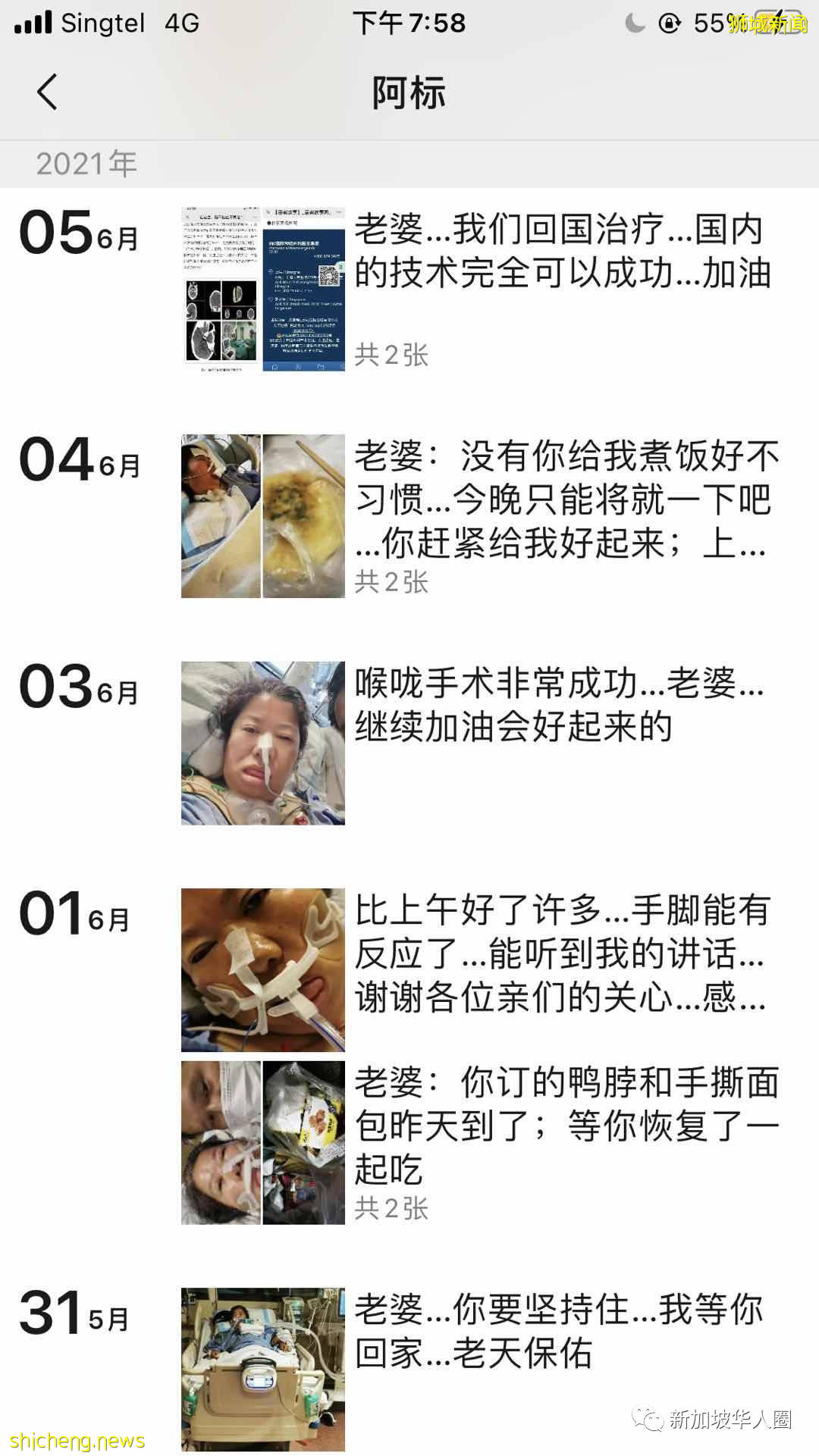The width and height of the screenshot is (819, 1456).
Task: Tap the 2021年 year header
Action: (x=86, y=161)
